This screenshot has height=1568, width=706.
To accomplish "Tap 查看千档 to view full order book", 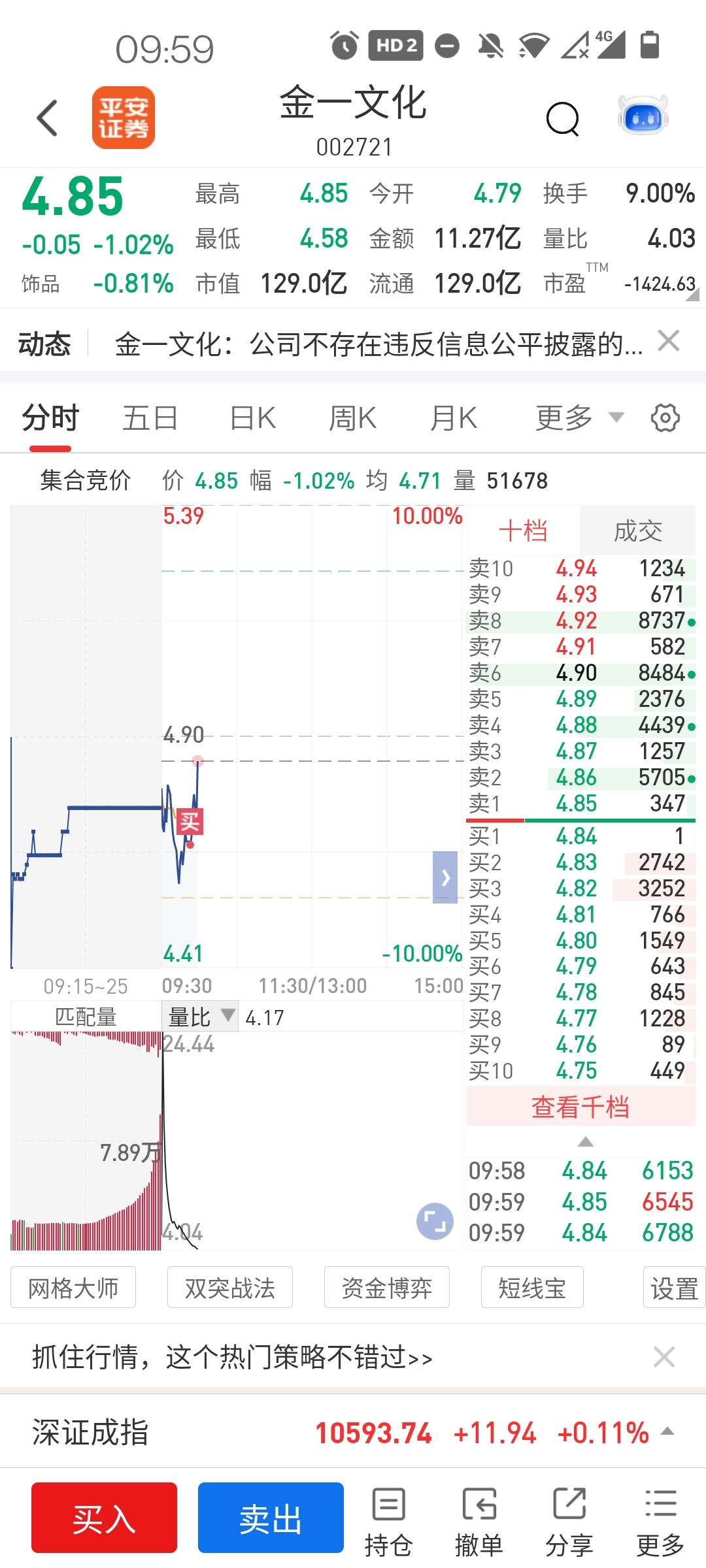I will [x=580, y=1107].
